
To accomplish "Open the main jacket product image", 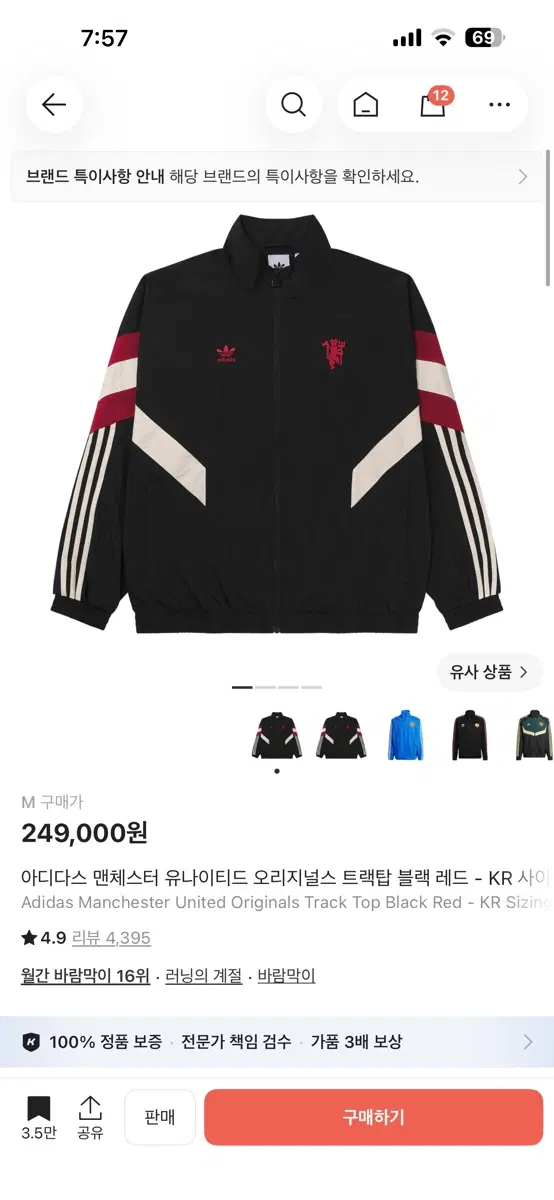I will point(277,424).
